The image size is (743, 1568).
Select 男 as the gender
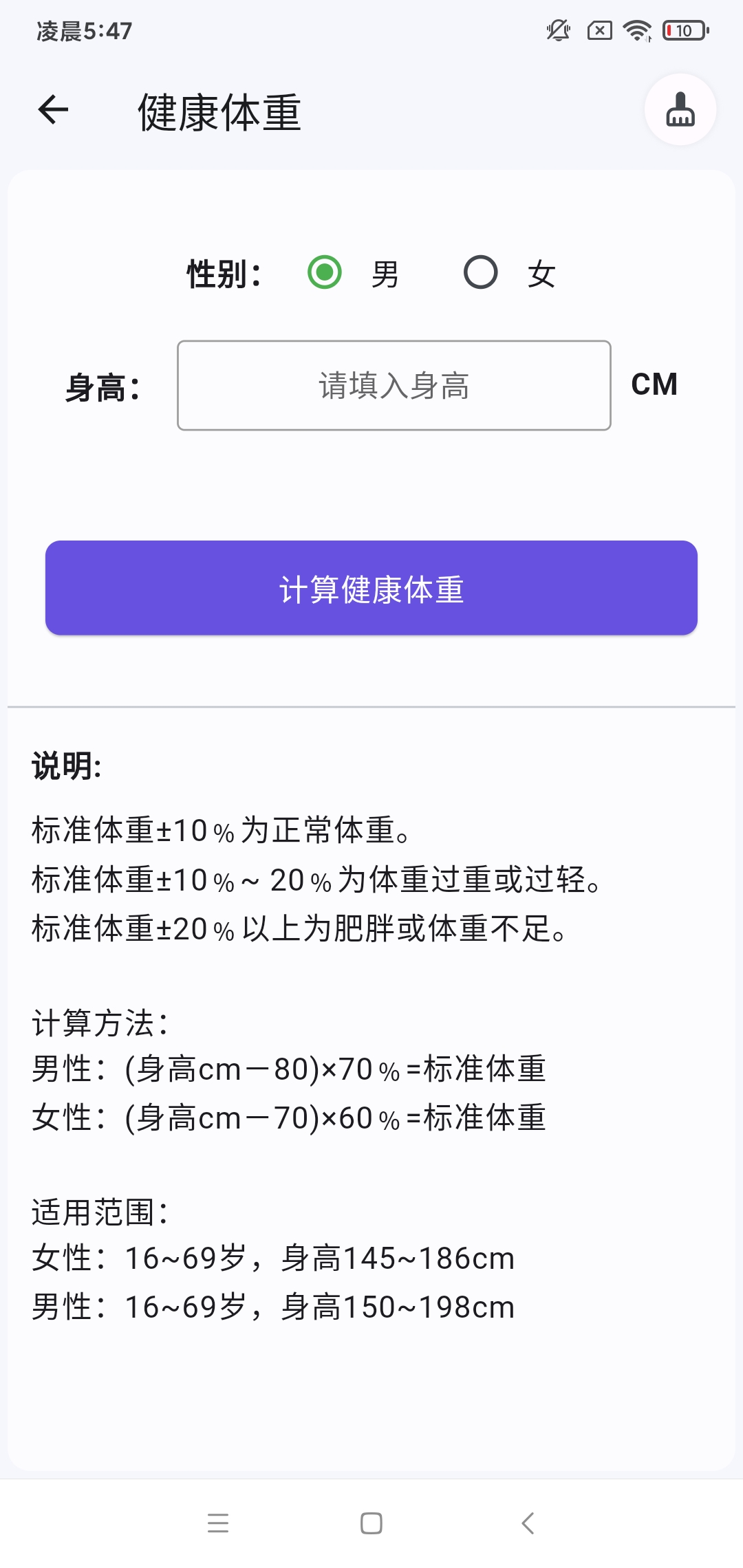coord(325,272)
